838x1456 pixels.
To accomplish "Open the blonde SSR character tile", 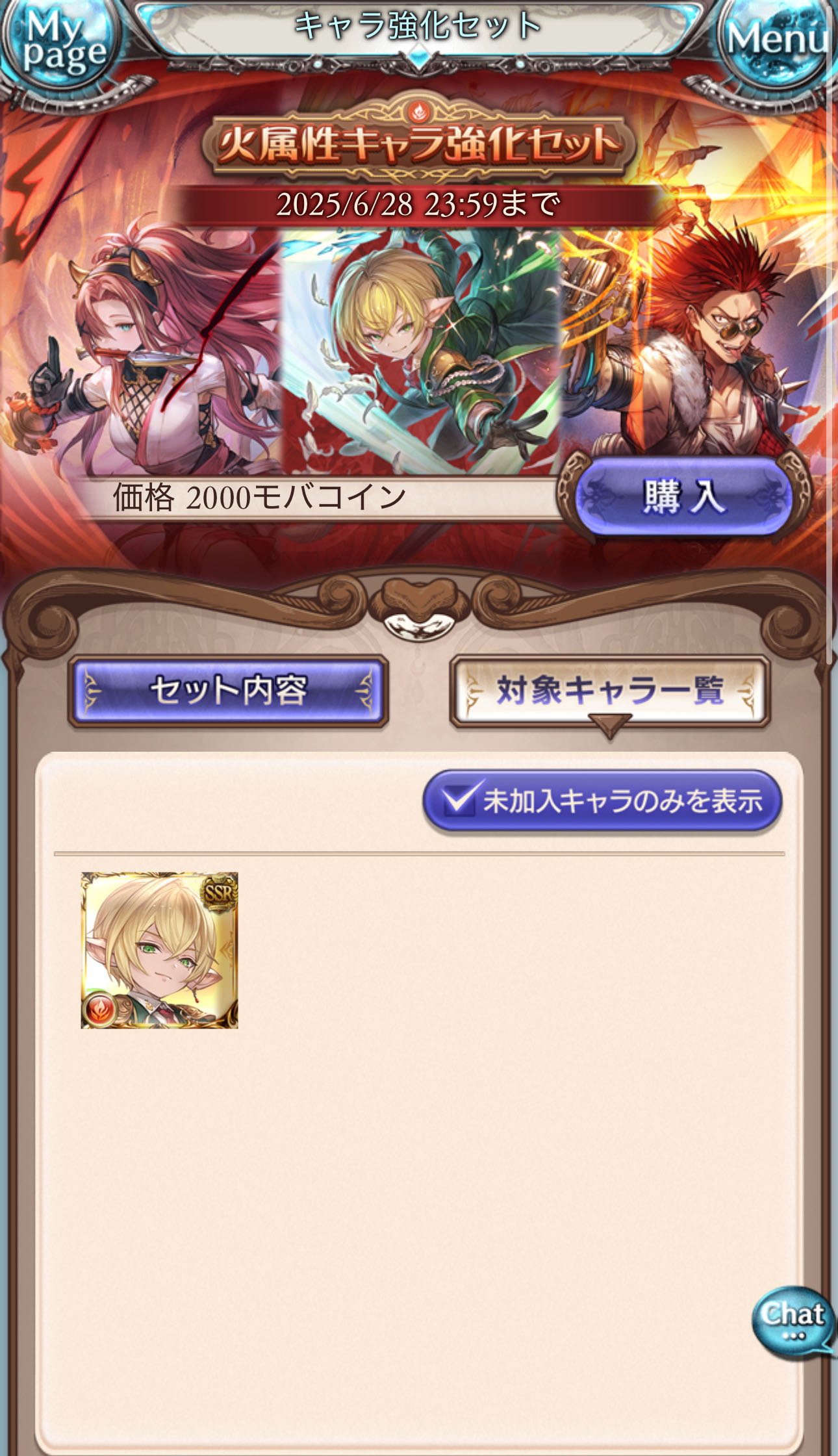I will [159, 950].
